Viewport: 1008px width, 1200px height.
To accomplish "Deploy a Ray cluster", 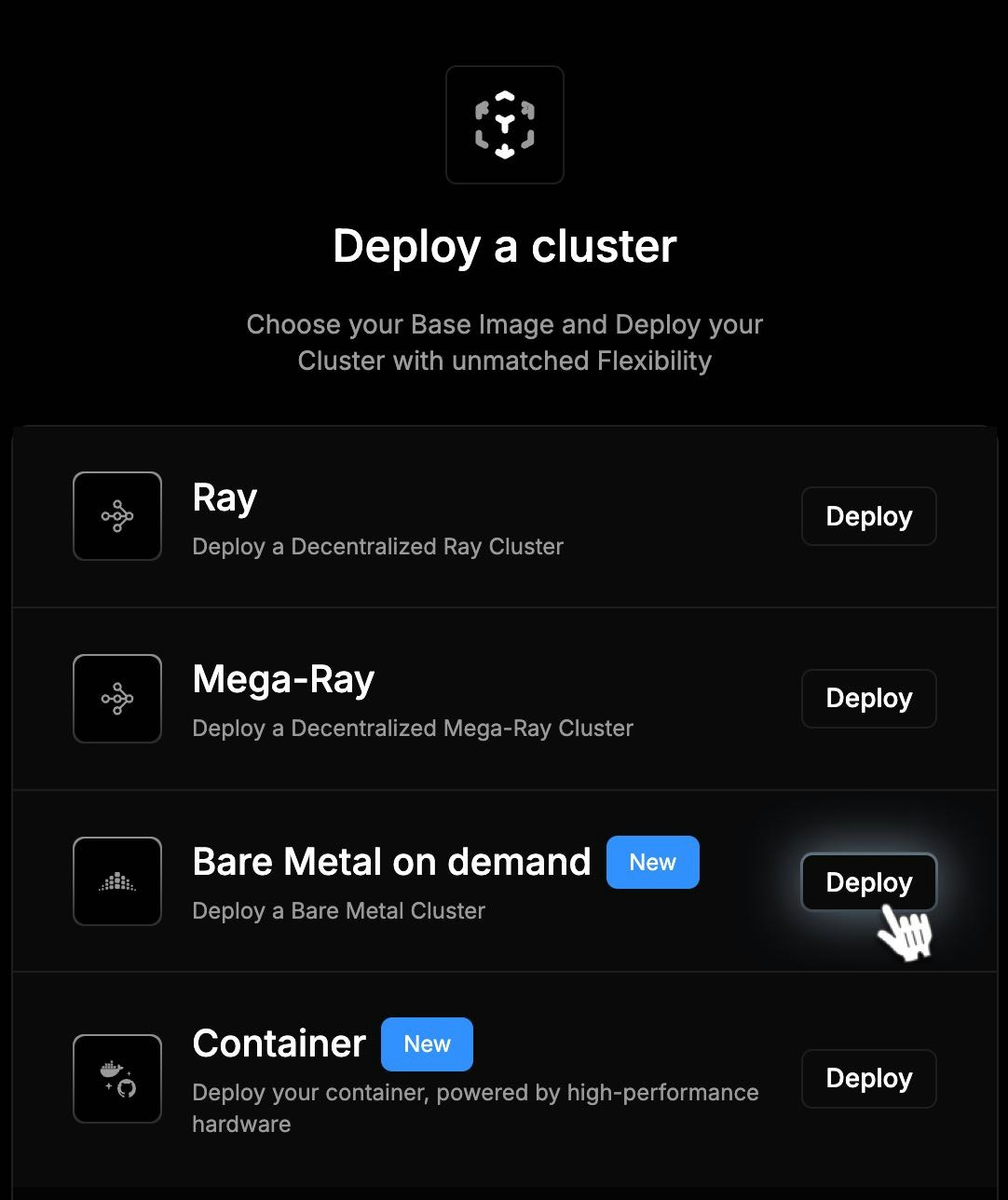I will [x=868, y=516].
